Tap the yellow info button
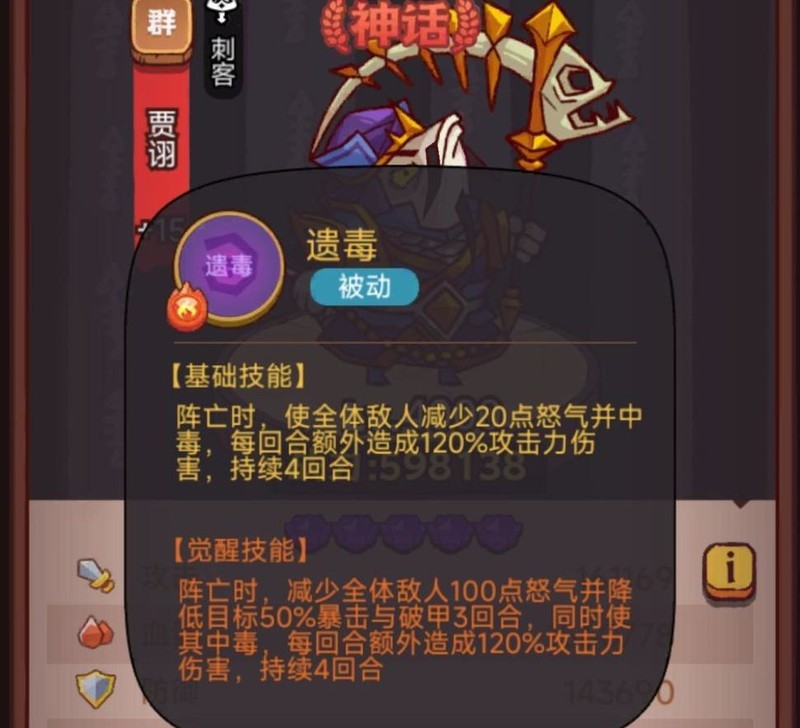800x728 pixels. [x=730, y=570]
